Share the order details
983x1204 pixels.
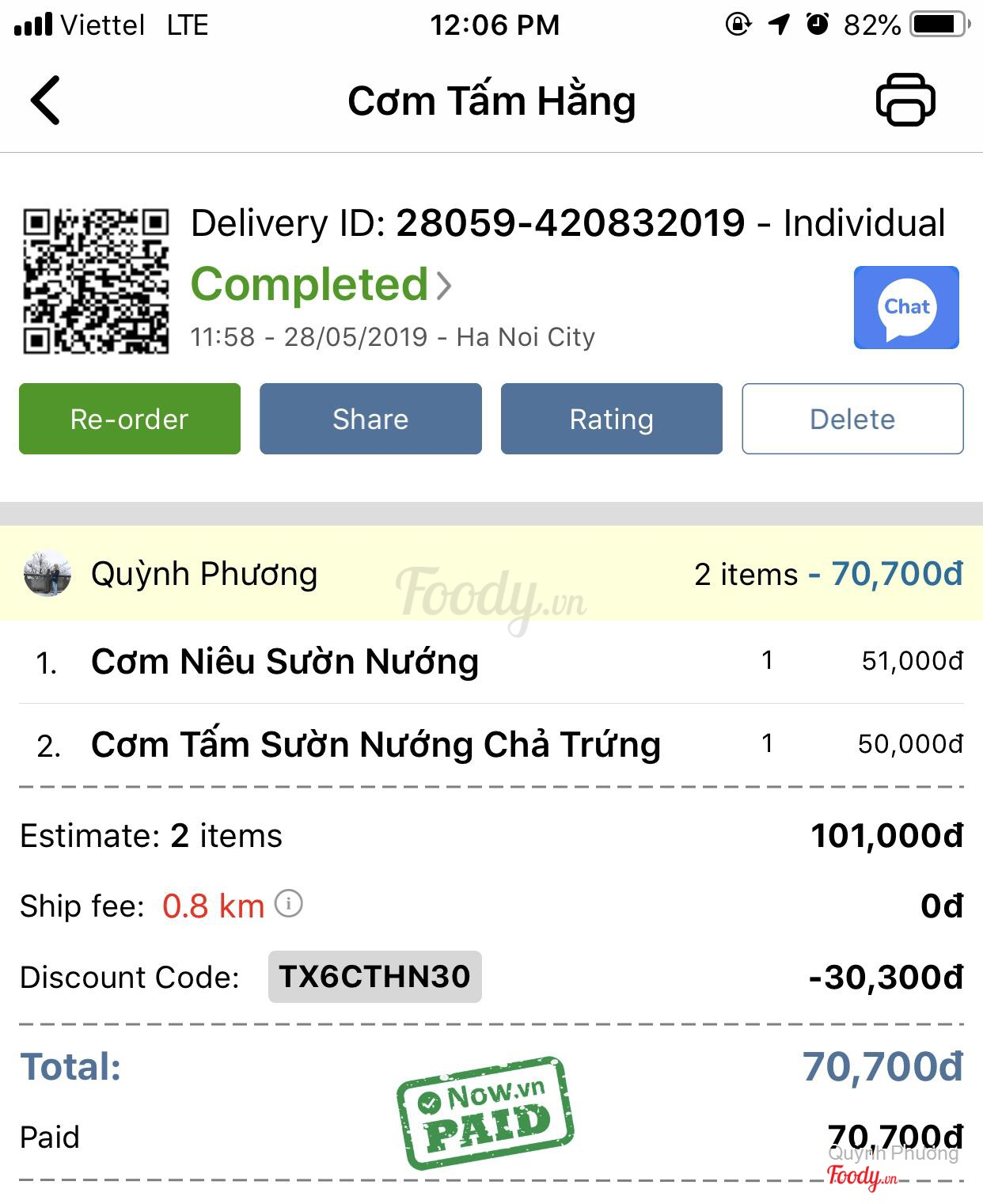click(370, 419)
